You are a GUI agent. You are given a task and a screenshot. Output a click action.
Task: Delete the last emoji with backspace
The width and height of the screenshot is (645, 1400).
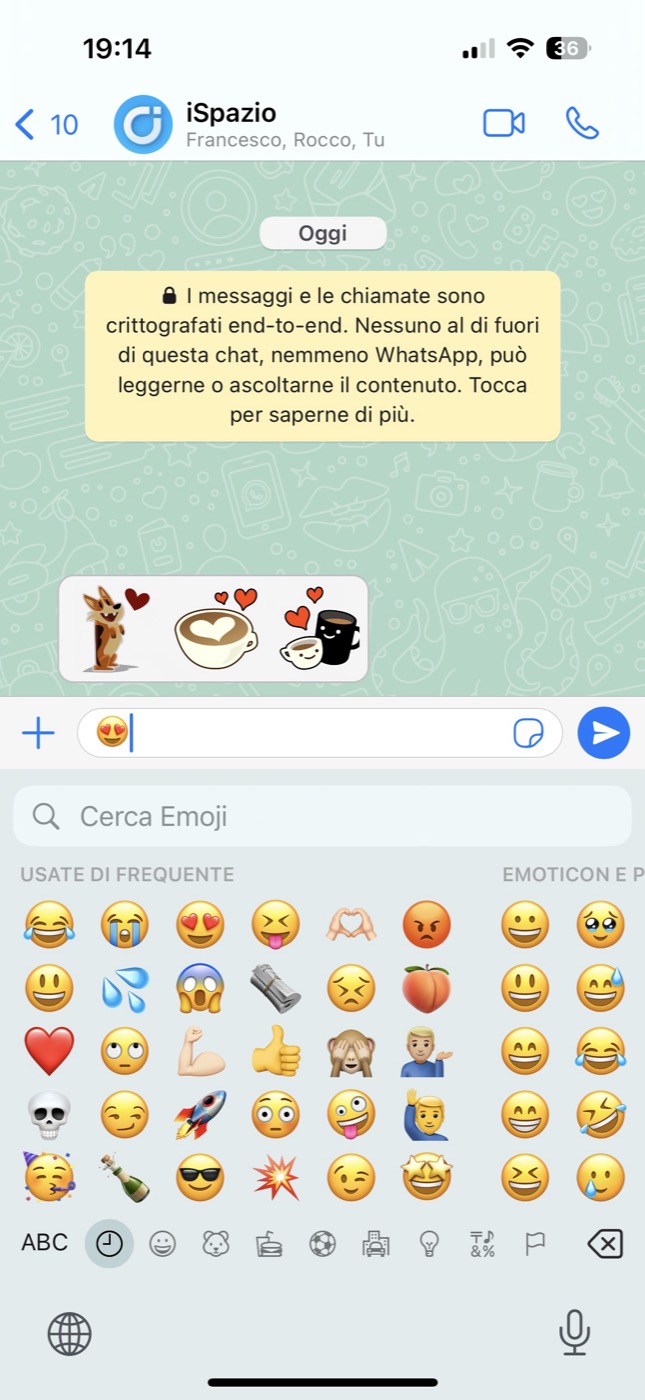pyautogui.click(x=604, y=1244)
